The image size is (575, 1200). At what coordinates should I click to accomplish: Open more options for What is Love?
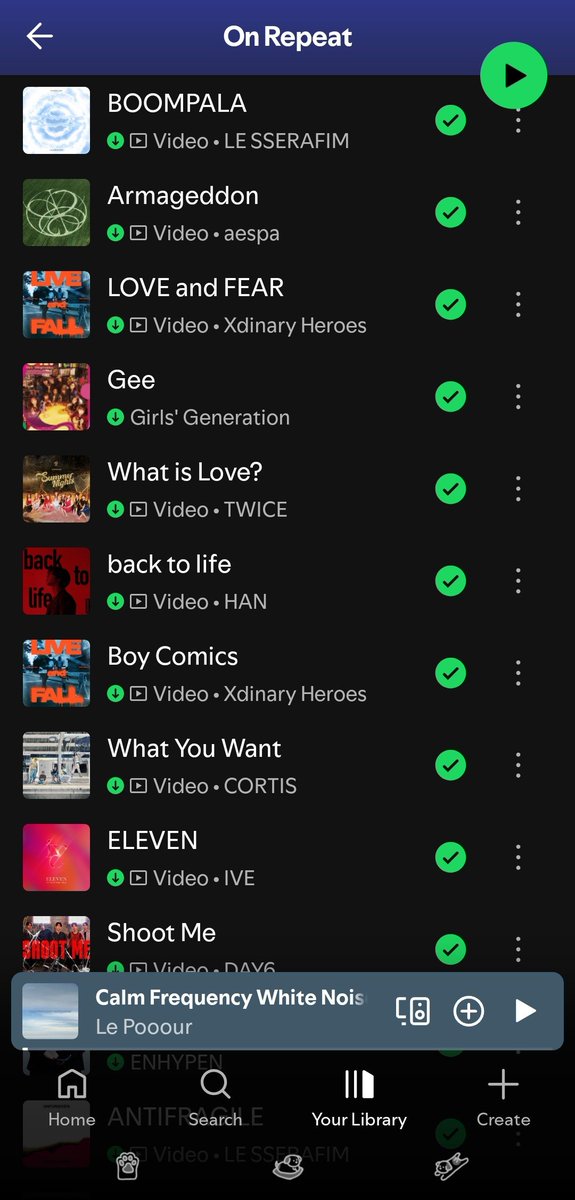click(x=518, y=489)
